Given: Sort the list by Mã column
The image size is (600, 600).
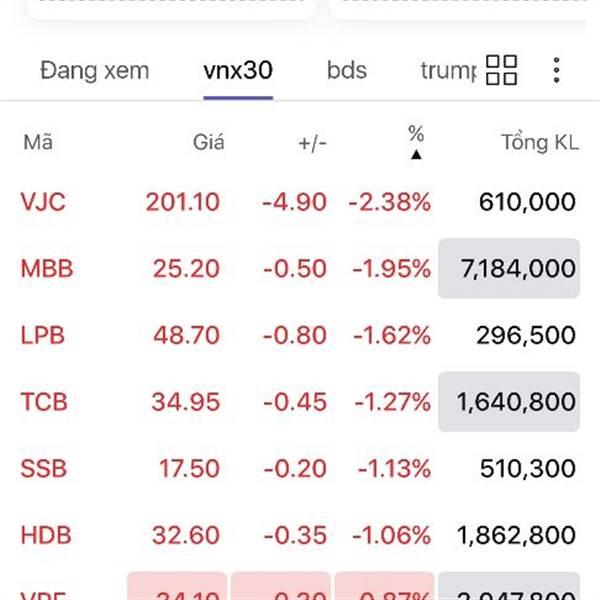Looking at the screenshot, I should tap(38, 143).
